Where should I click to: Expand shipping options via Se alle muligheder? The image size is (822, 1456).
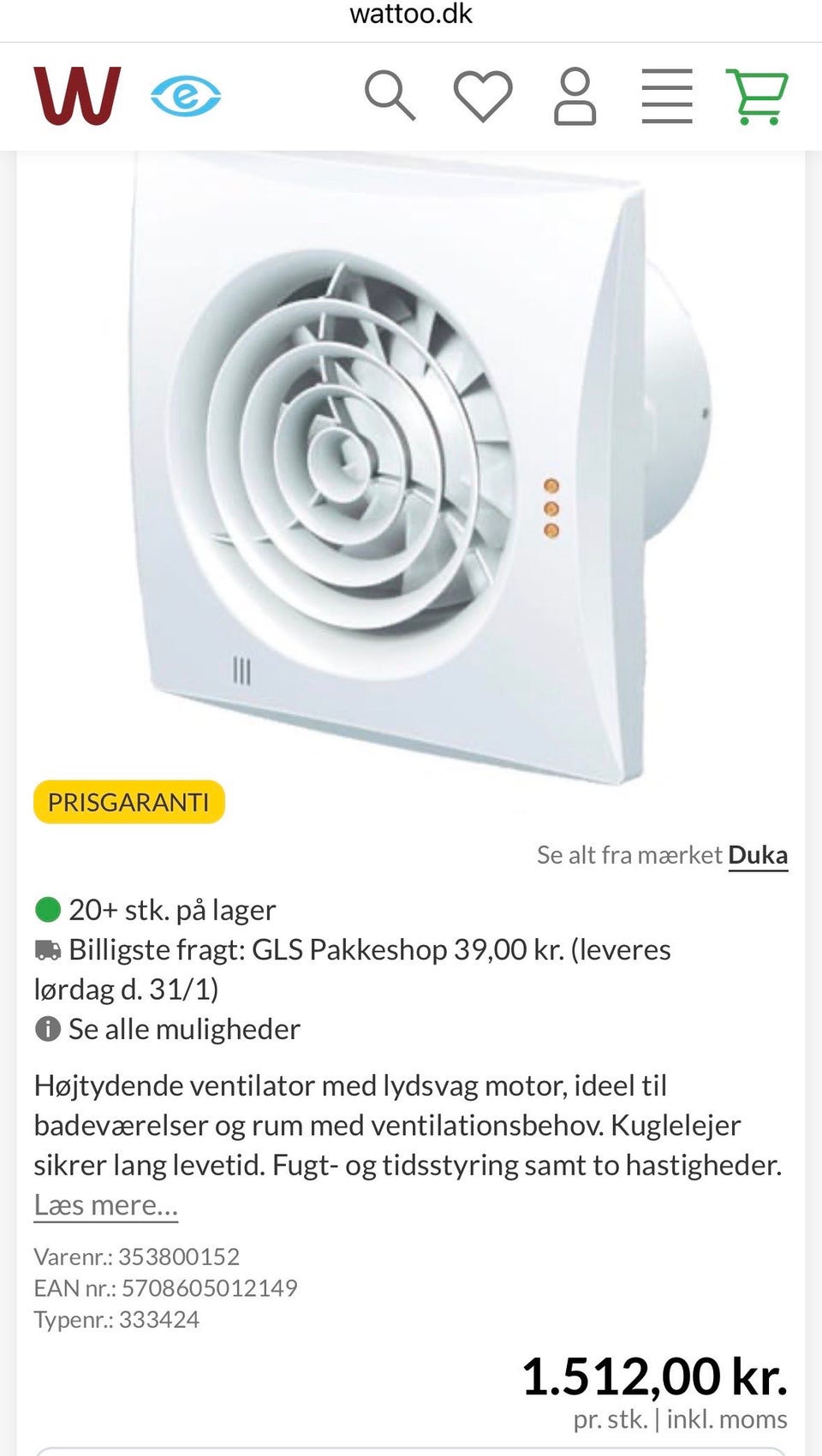point(185,1029)
